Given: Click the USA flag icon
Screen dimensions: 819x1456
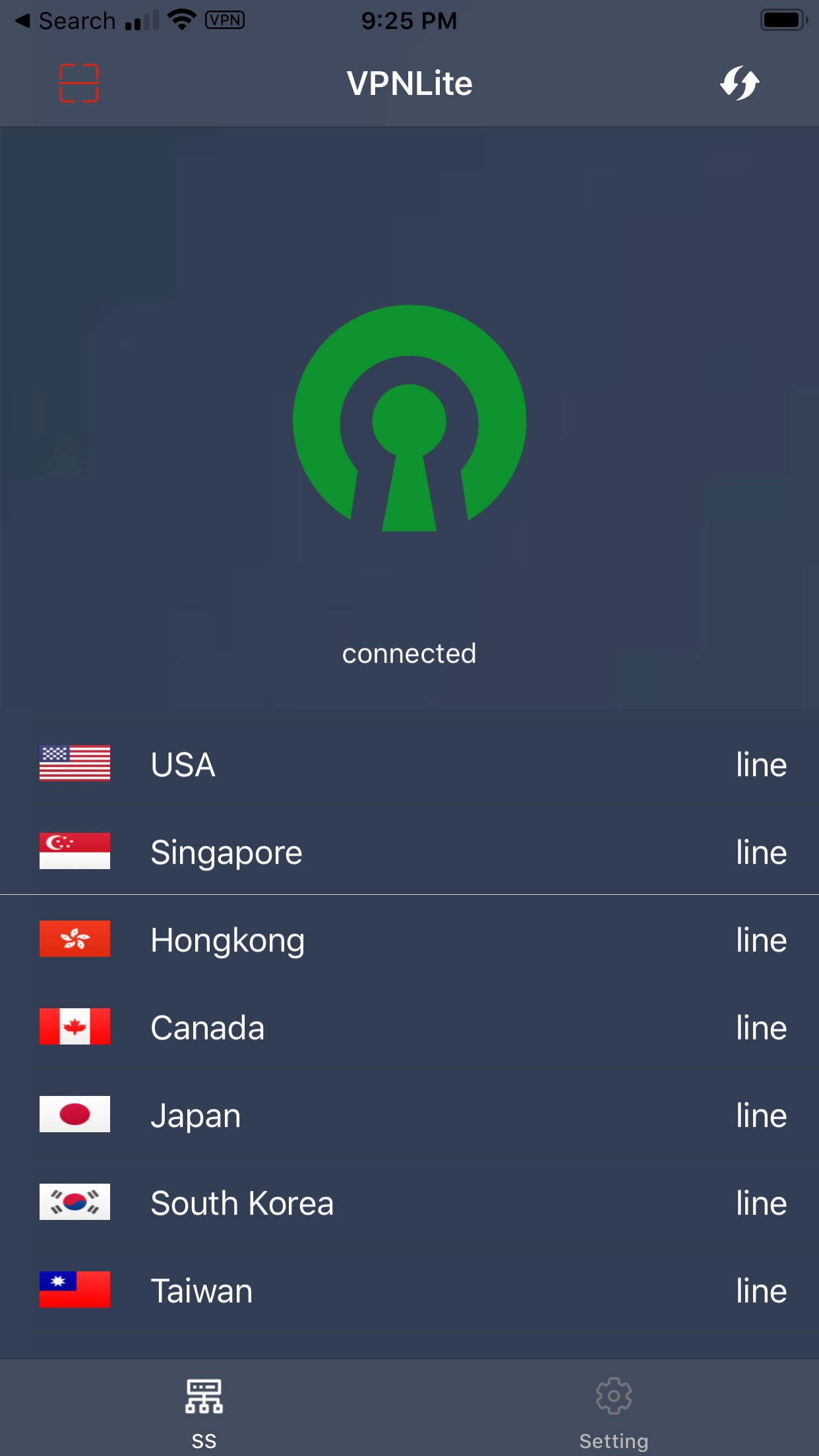Looking at the screenshot, I should click(x=75, y=764).
